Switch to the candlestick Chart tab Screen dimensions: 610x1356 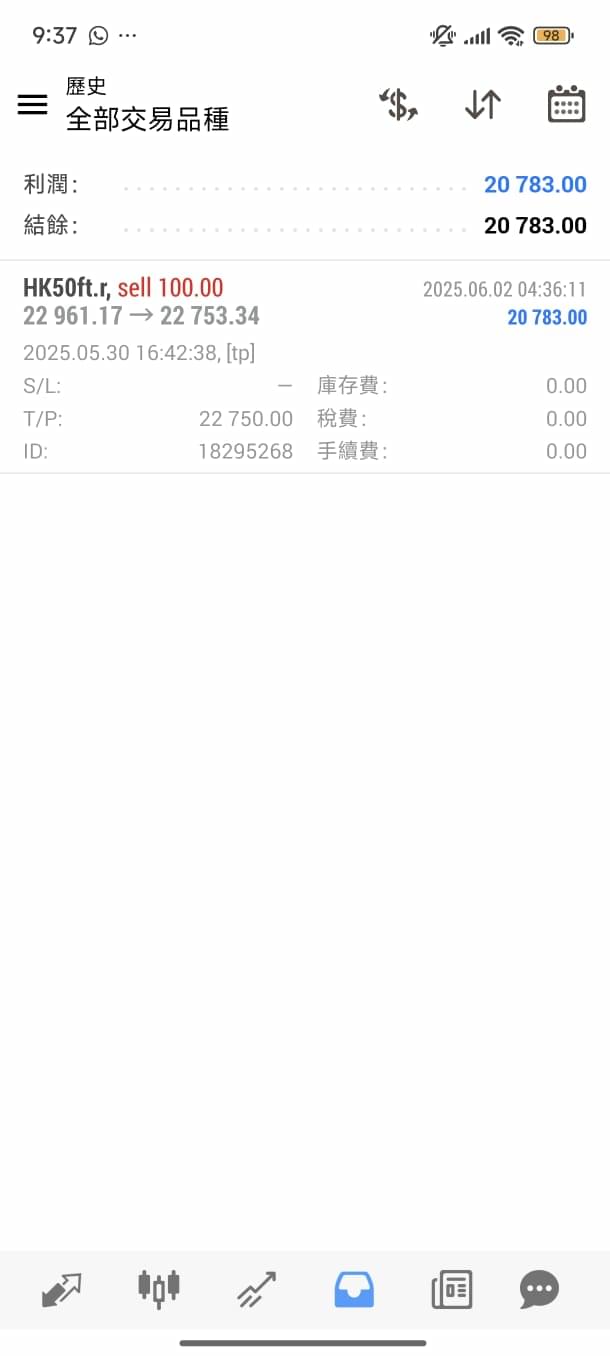158,1289
